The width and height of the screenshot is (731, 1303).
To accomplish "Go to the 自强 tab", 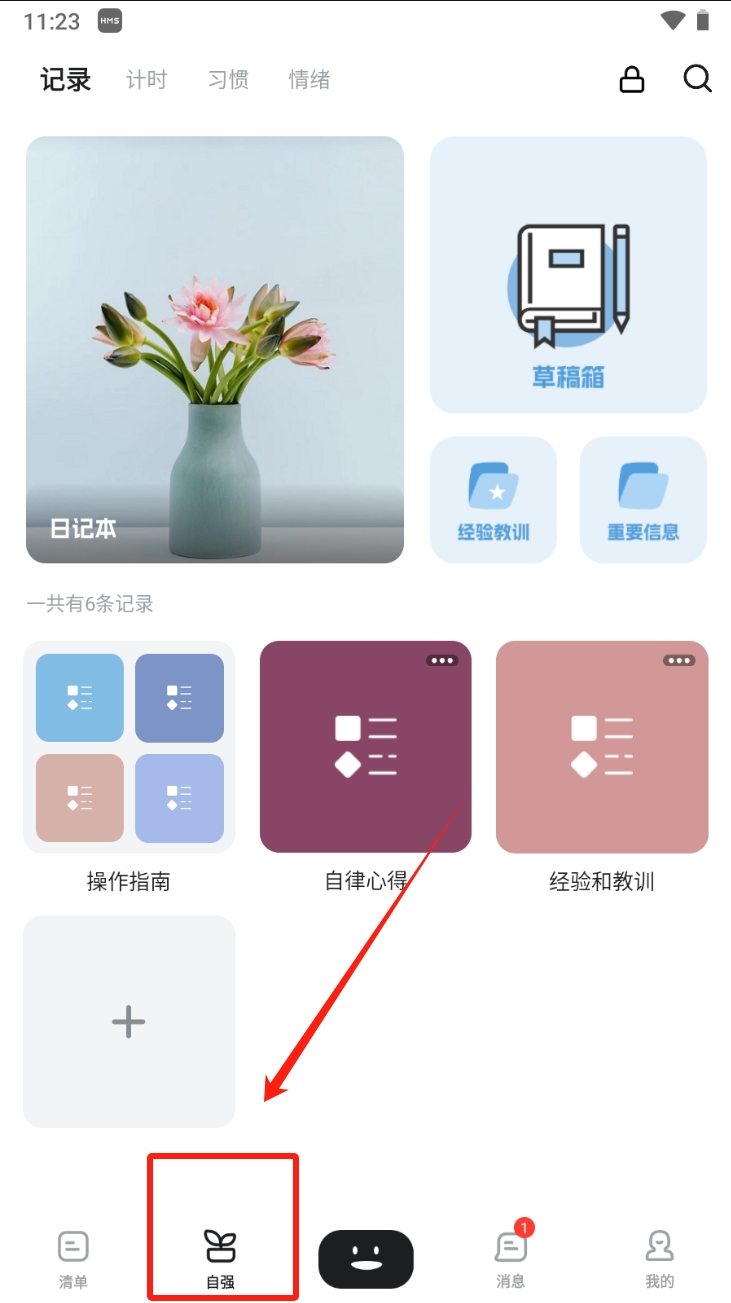I will tap(220, 1258).
